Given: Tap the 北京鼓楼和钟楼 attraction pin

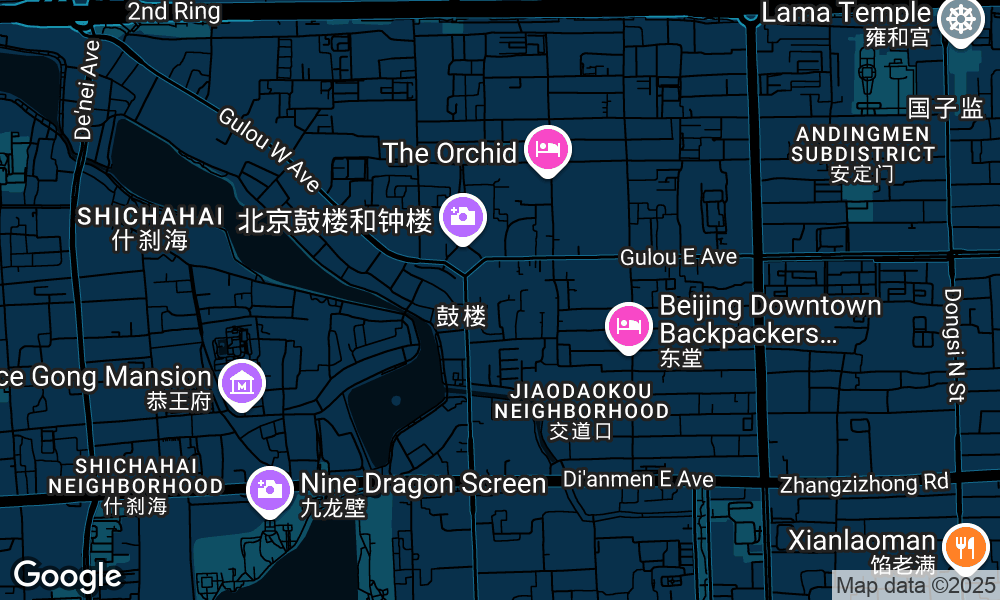Looking at the screenshot, I should click(462, 217).
